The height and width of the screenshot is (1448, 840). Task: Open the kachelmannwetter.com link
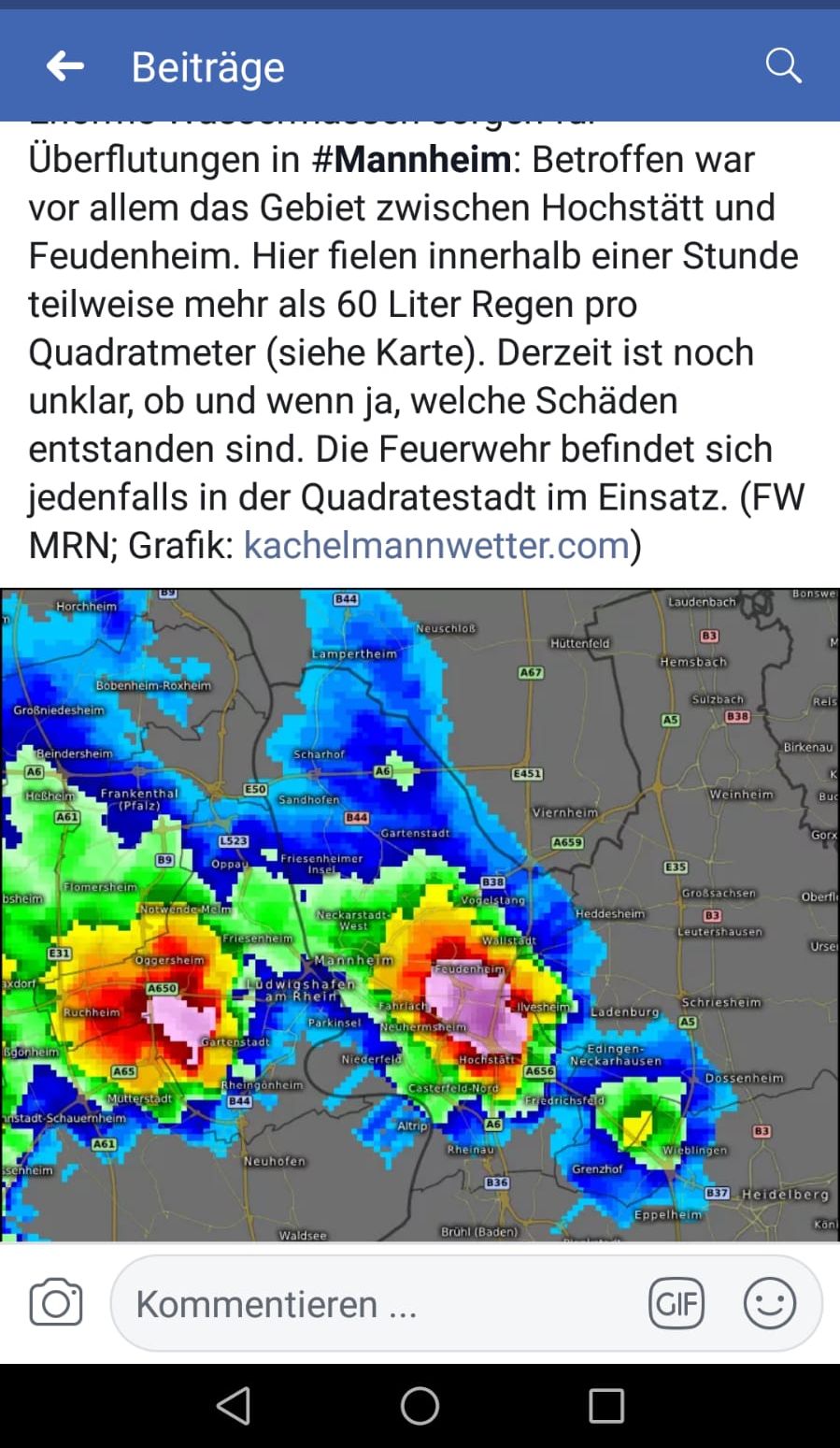click(x=436, y=545)
